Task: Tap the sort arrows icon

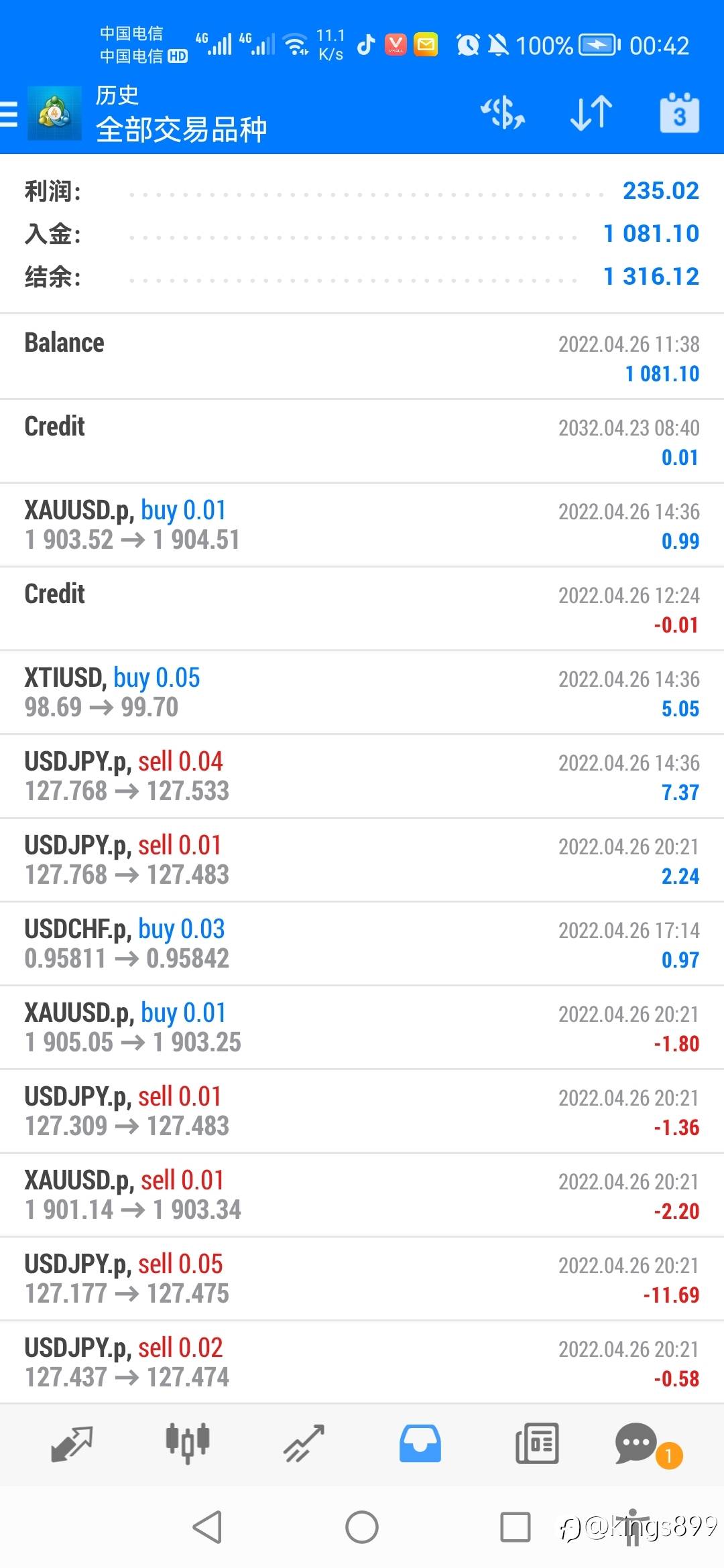Action: pyautogui.click(x=591, y=112)
